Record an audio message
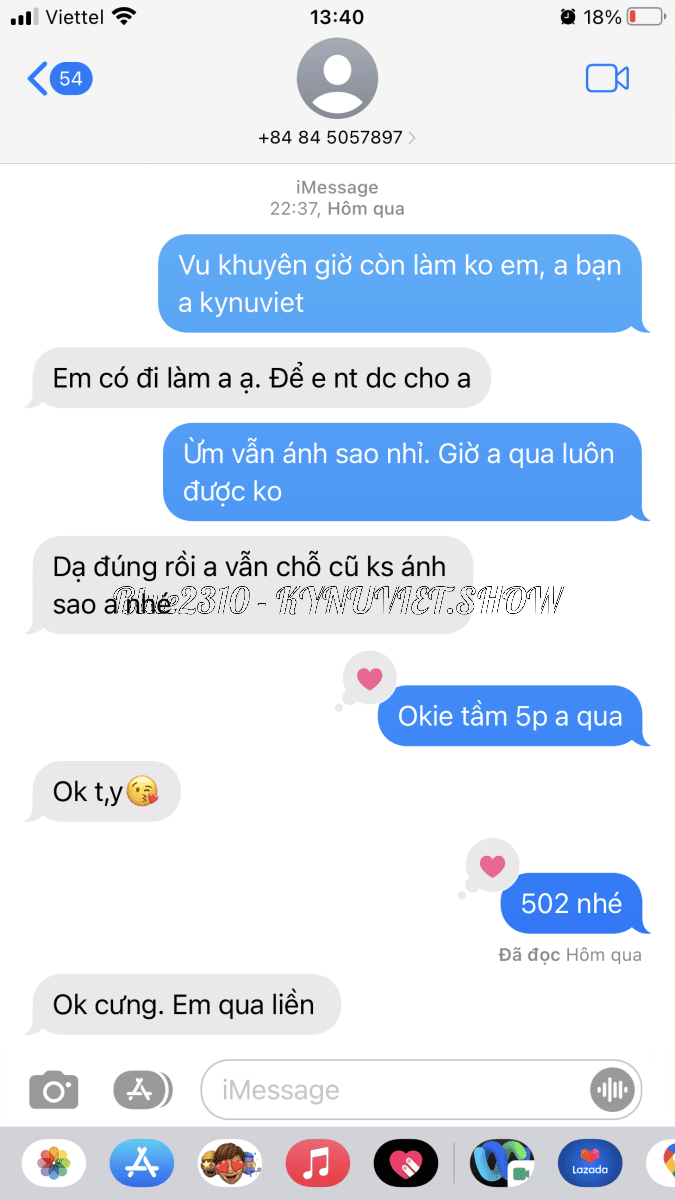 coord(612,1089)
